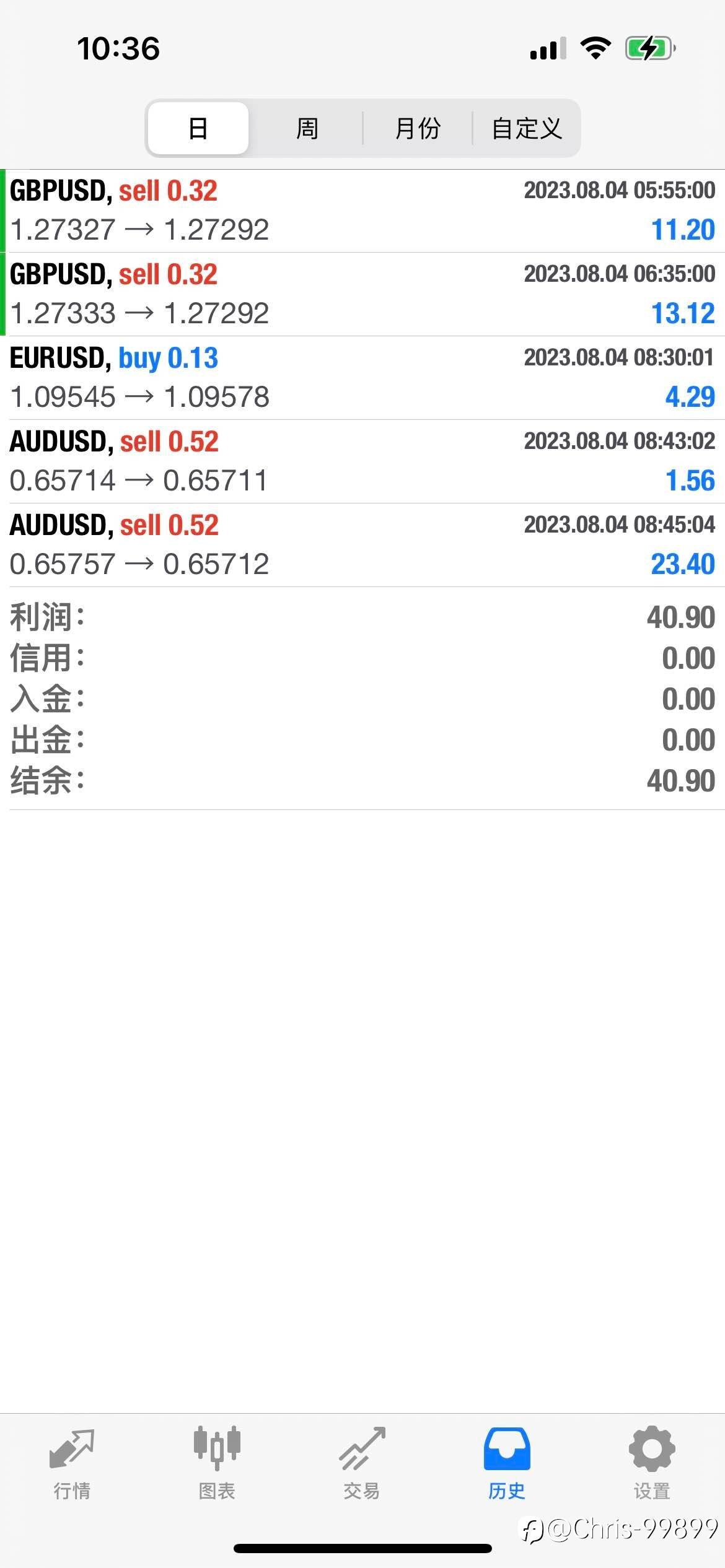Open AUDUSD sell trade with profit 1.56
The width and height of the screenshot is (725, 1568).
click(x=362, y=461)
